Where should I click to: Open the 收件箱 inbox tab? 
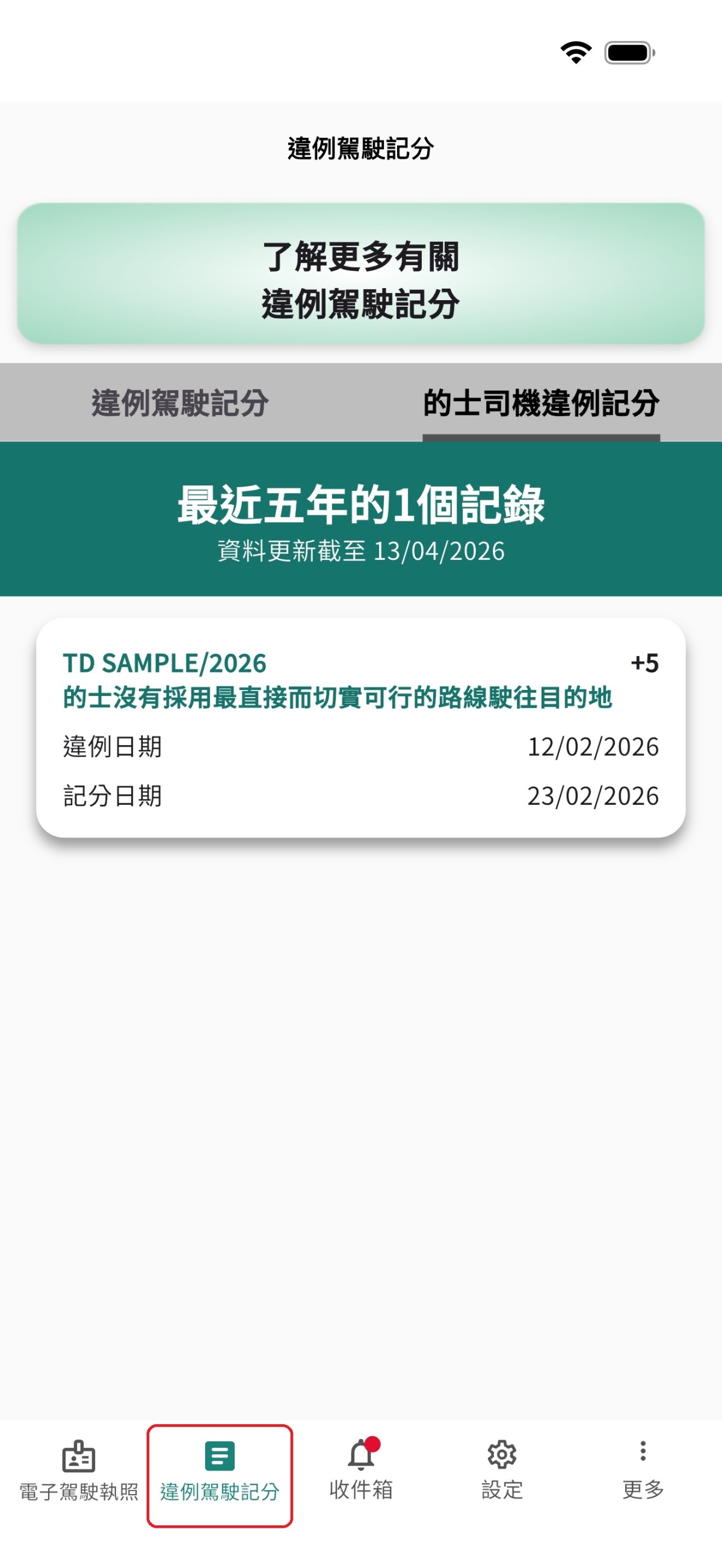[361, 1472]
